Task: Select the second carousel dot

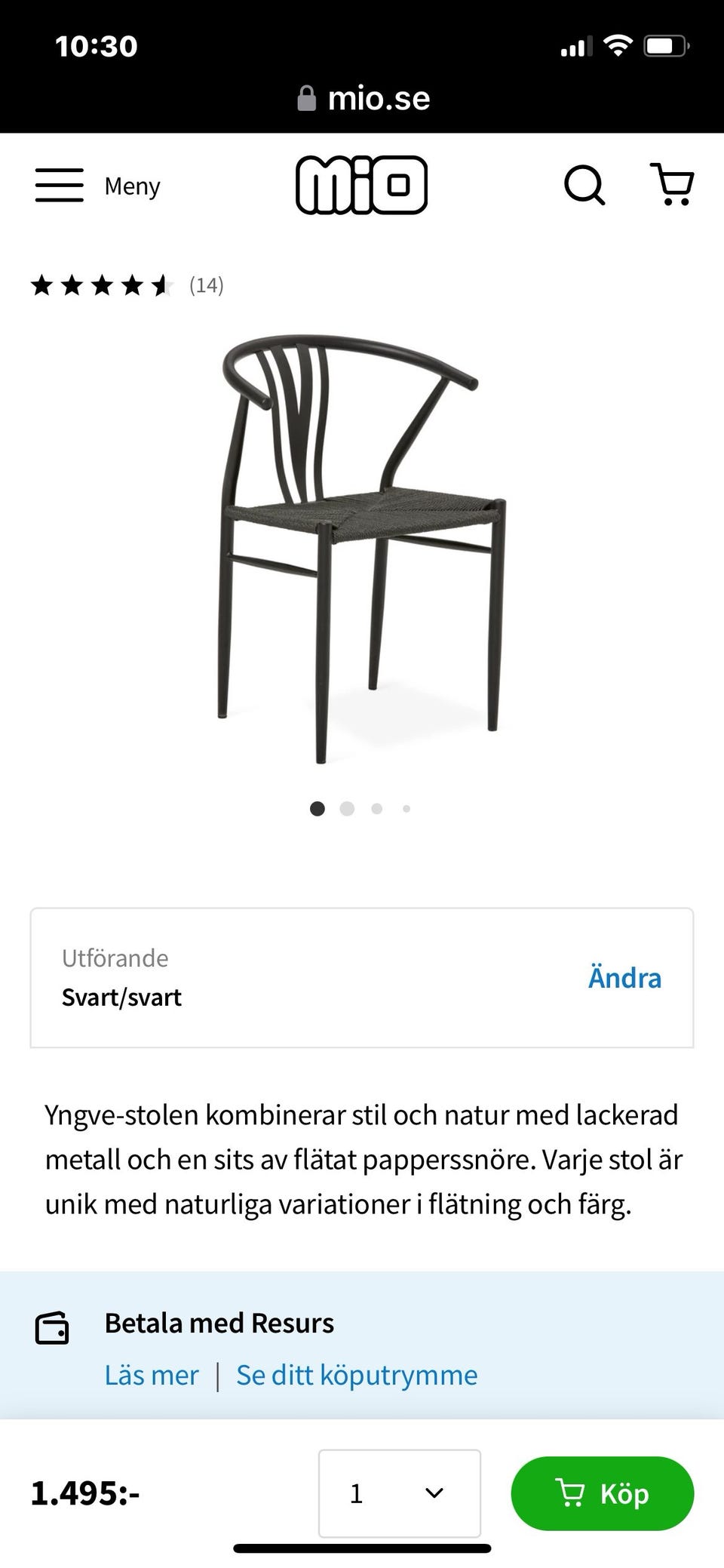Action: pyautogui.click(x=347, y=808)
